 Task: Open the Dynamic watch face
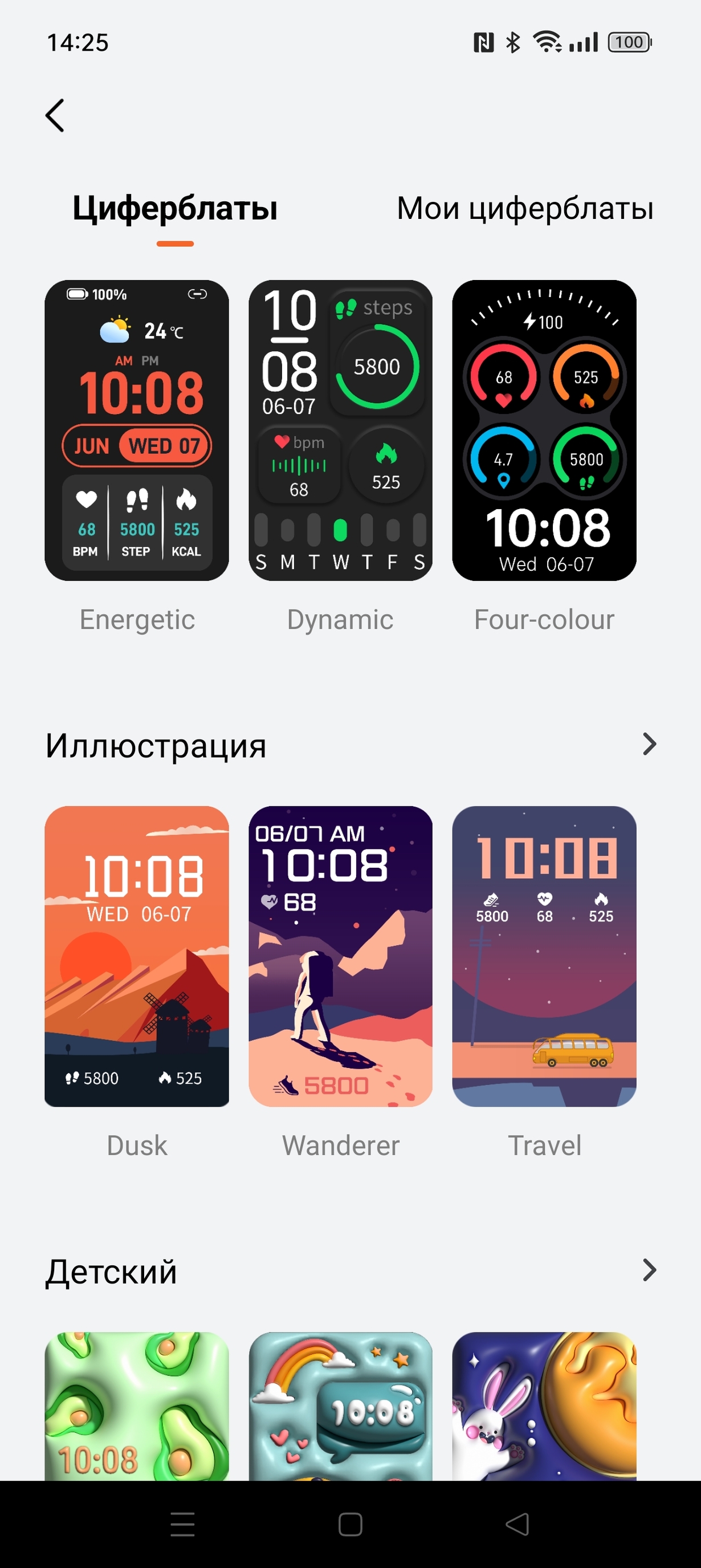click(x=340, y=430)
